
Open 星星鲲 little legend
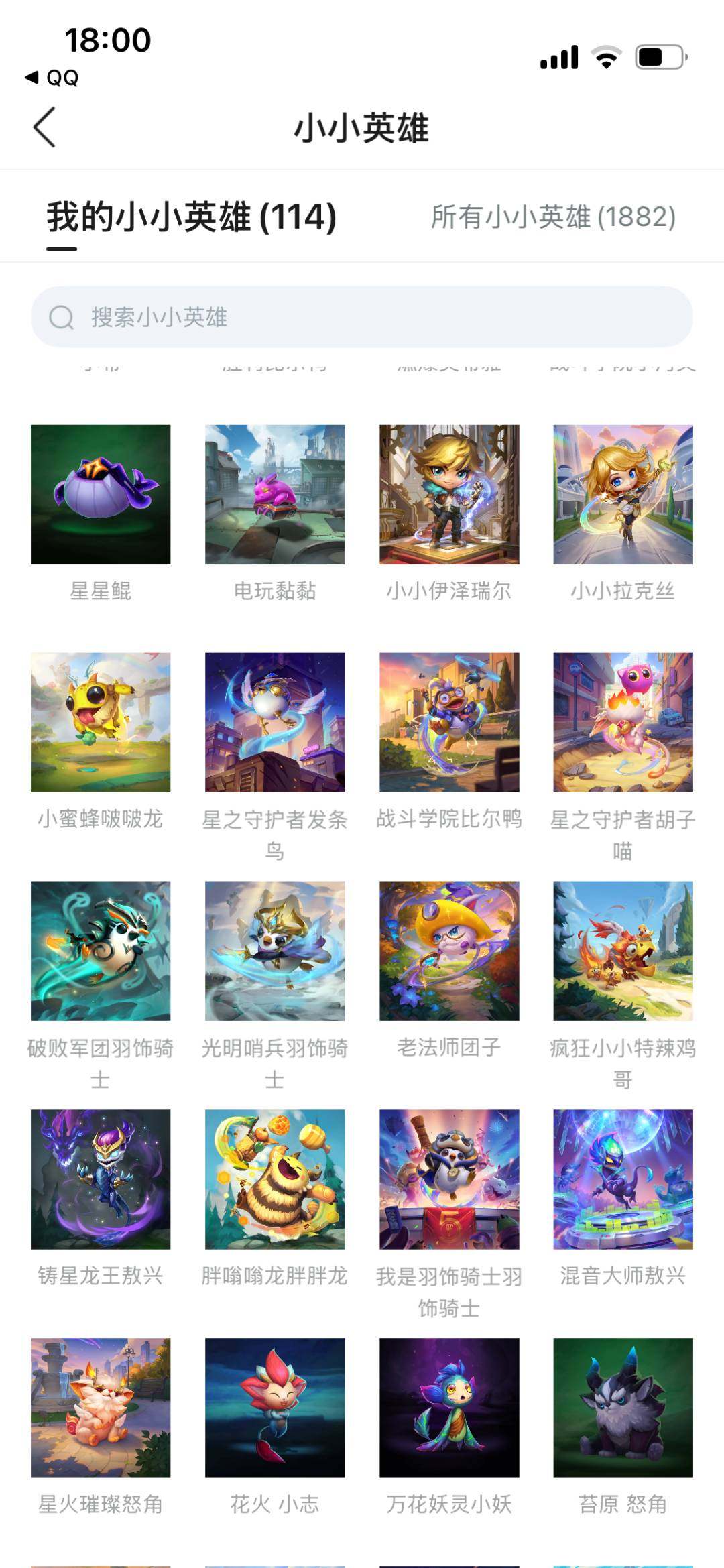[101, 492]
